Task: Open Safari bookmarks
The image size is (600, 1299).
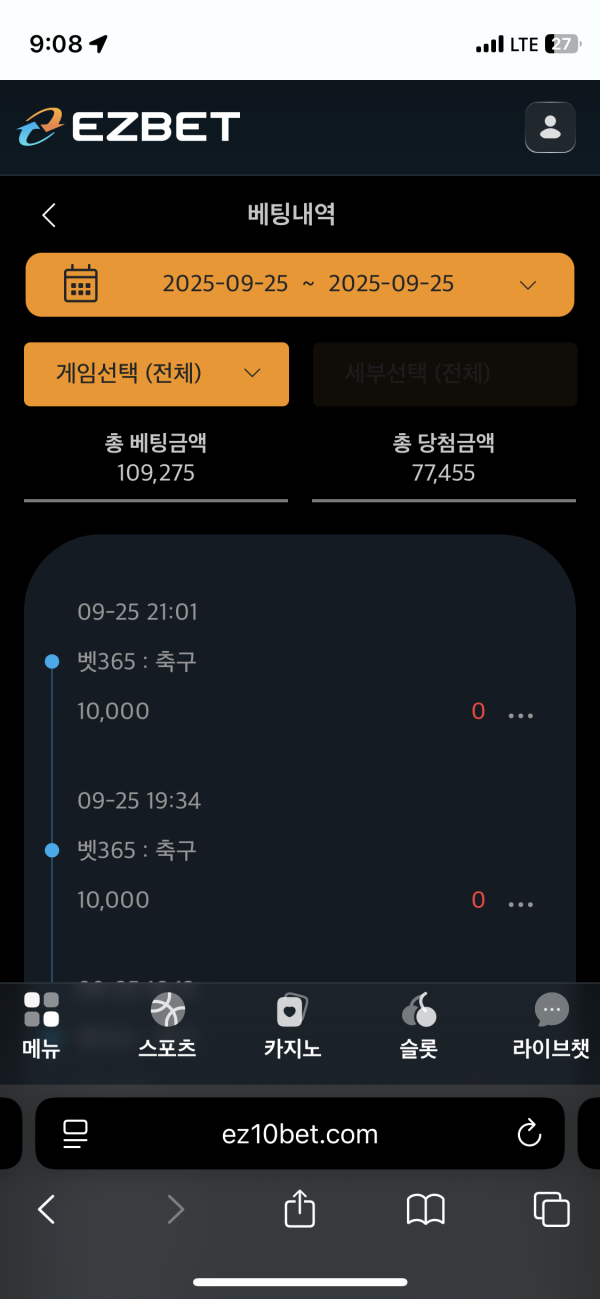Action: [x=425, y=1210]
